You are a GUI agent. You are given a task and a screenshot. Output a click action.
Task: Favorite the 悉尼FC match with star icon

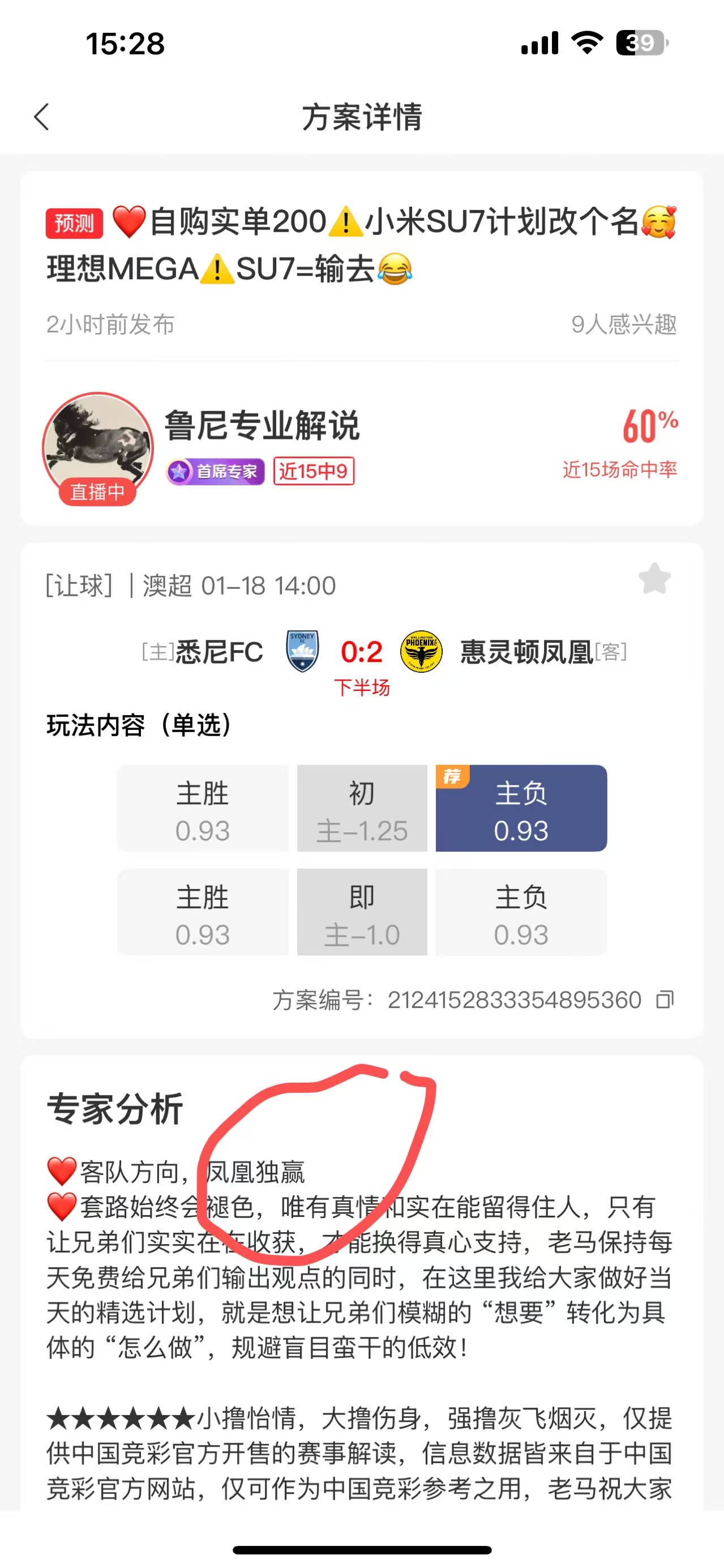click(x=654, y=579)
